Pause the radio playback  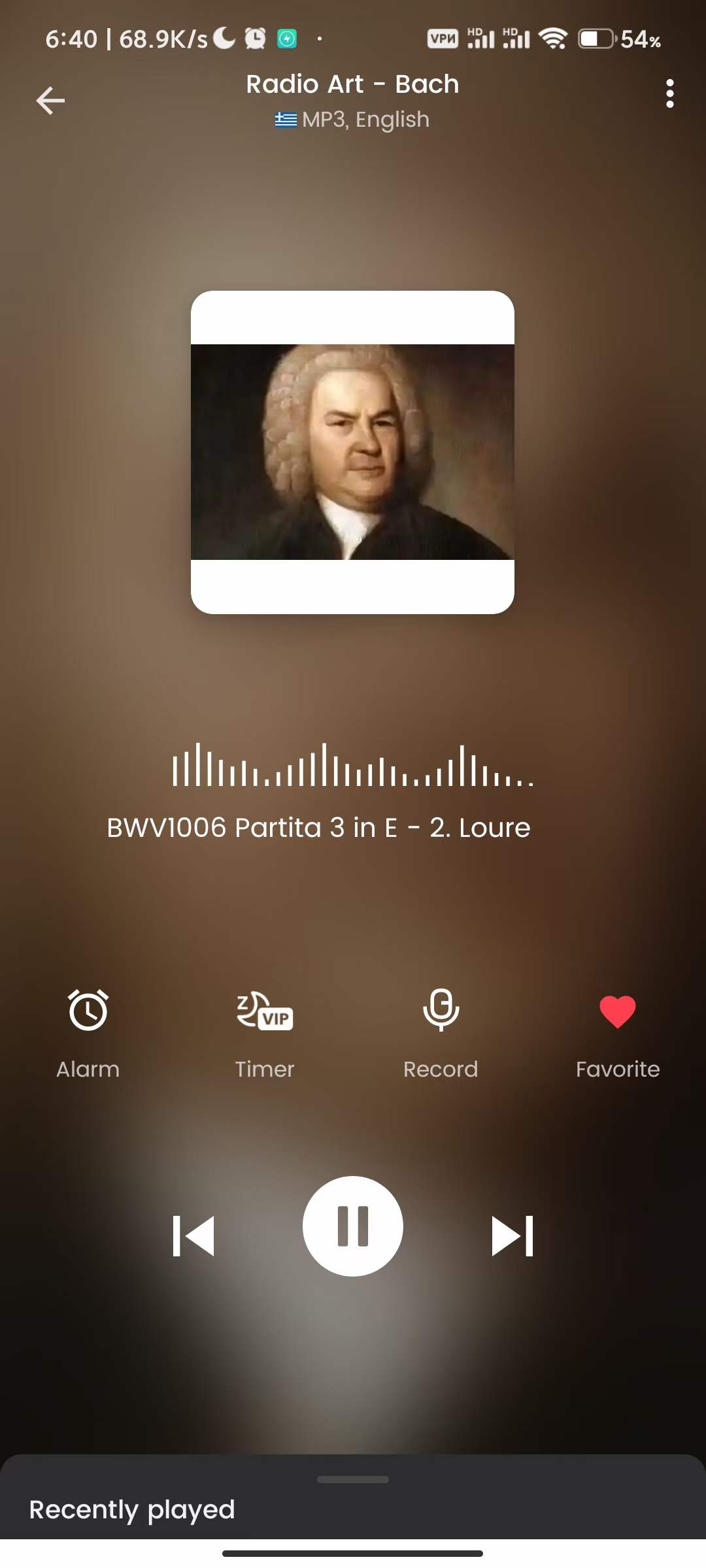[353, 1226]
